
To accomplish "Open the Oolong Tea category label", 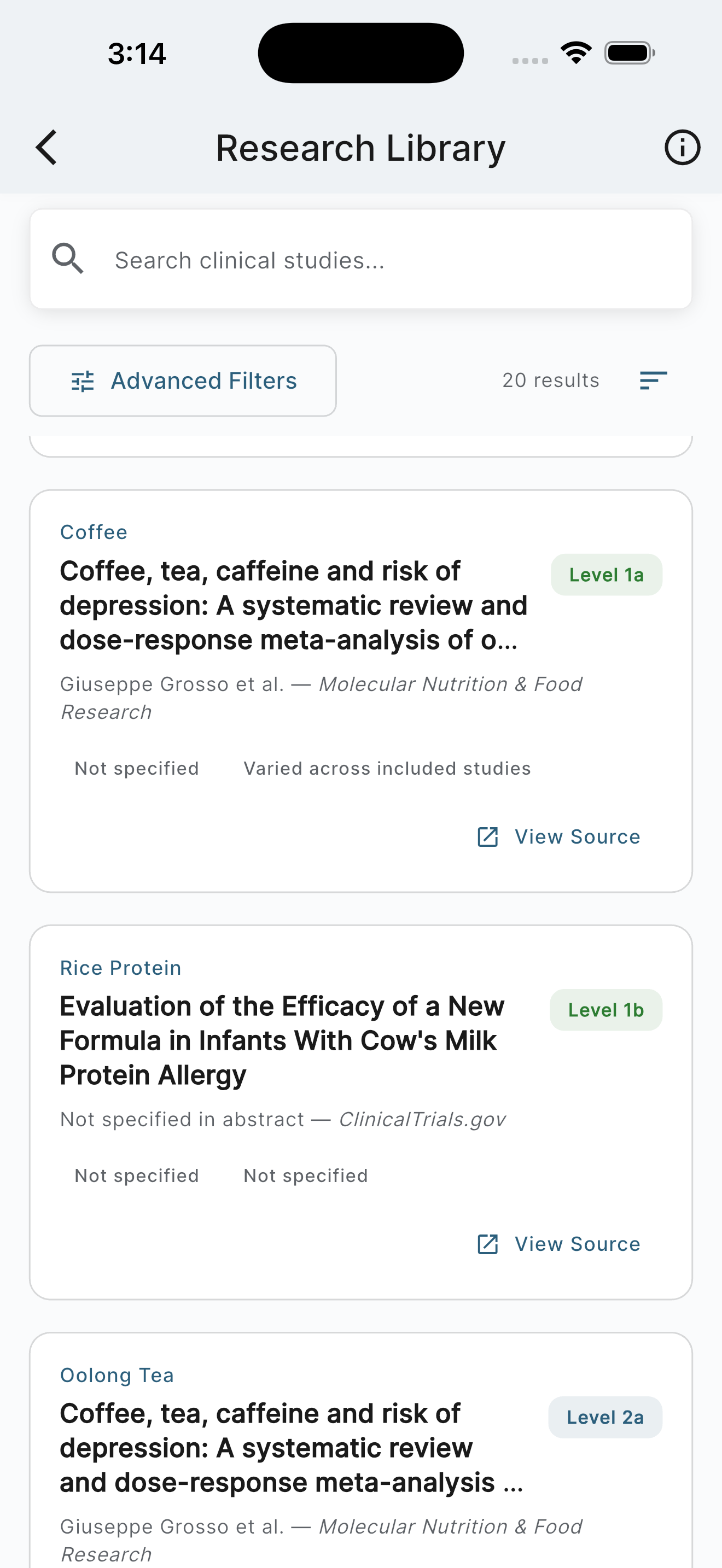I will coord(117,1375).
